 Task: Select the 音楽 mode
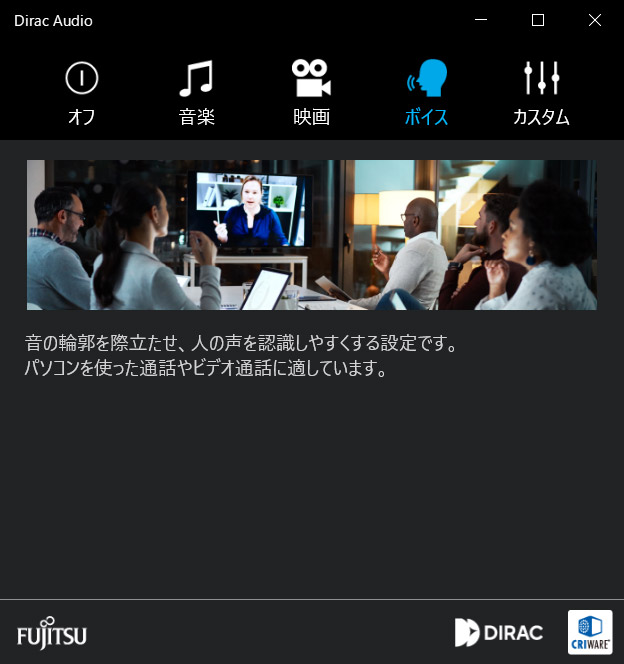click(x=196, y=92)
